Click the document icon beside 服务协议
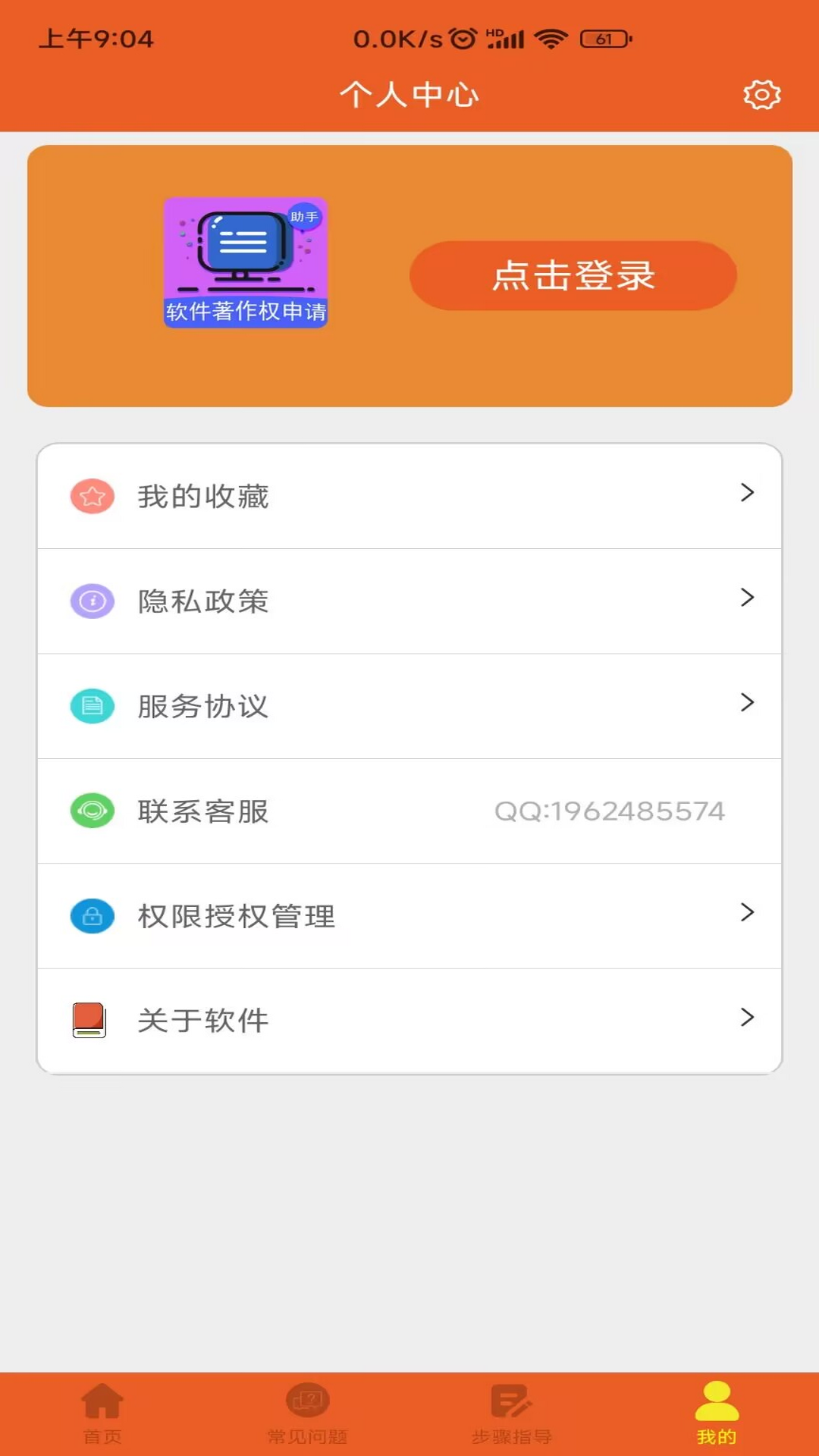Image resolution: width=819 pixels, height=1456 pixels. pyautogui.click(x=92, y=705)
